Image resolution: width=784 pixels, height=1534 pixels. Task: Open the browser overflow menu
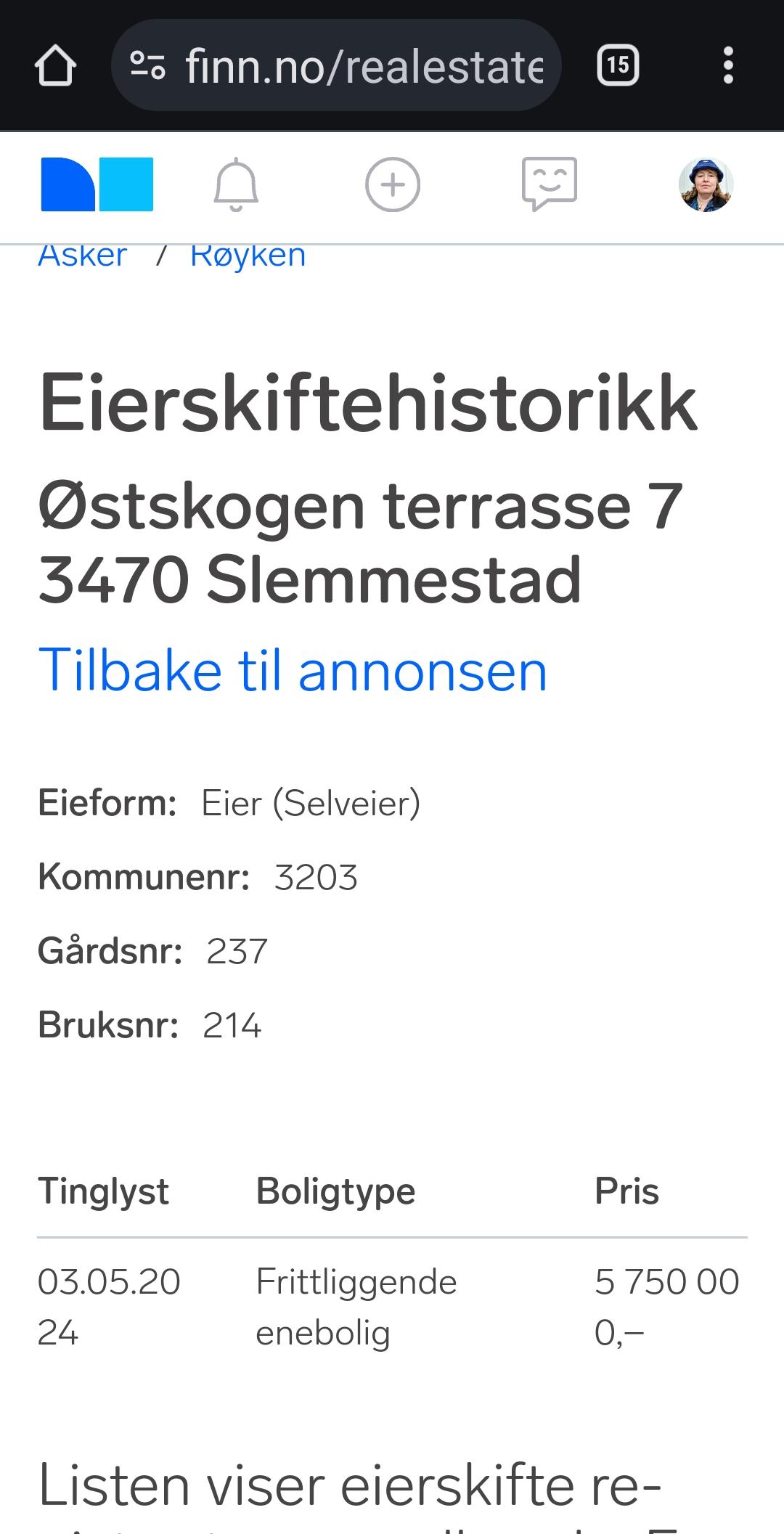point(728,65)
